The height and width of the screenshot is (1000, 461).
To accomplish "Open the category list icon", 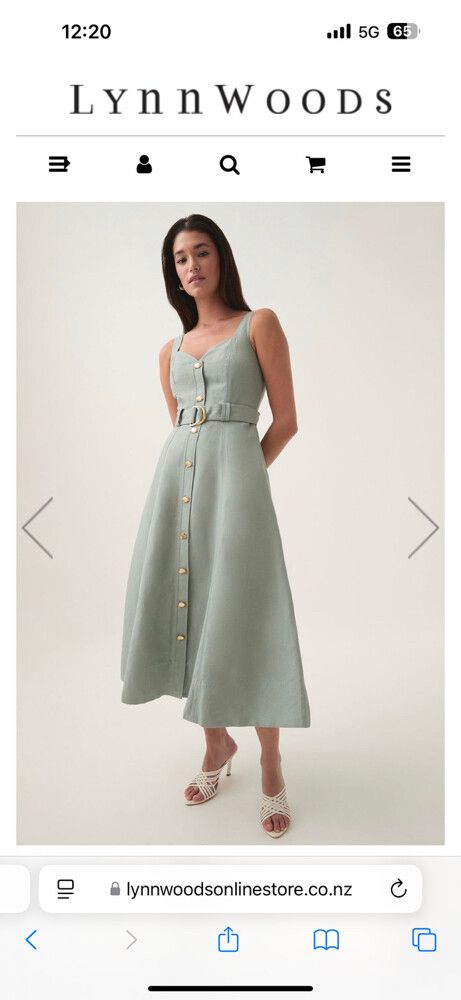I will click(x=59, y=165).
